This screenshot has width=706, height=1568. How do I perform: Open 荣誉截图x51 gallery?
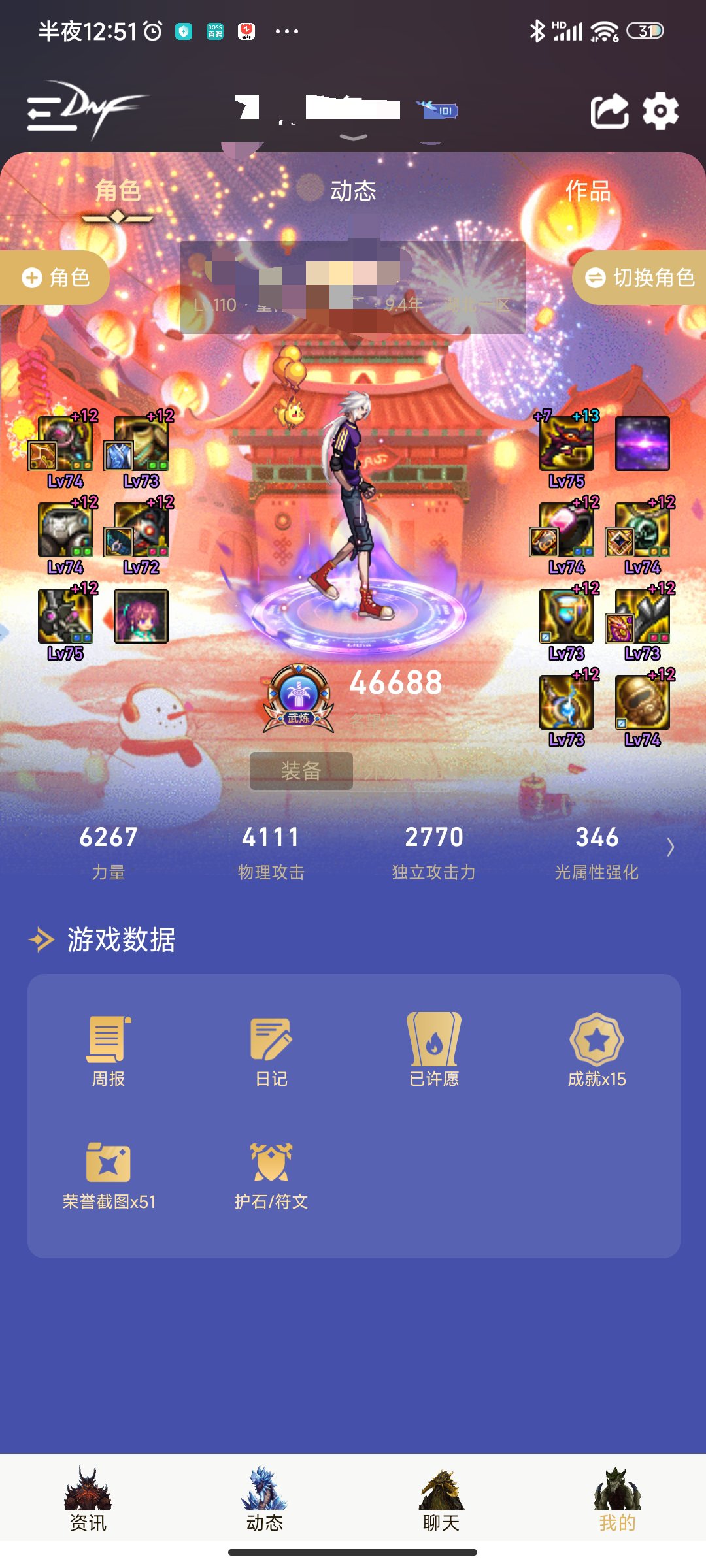point(109,1174)
